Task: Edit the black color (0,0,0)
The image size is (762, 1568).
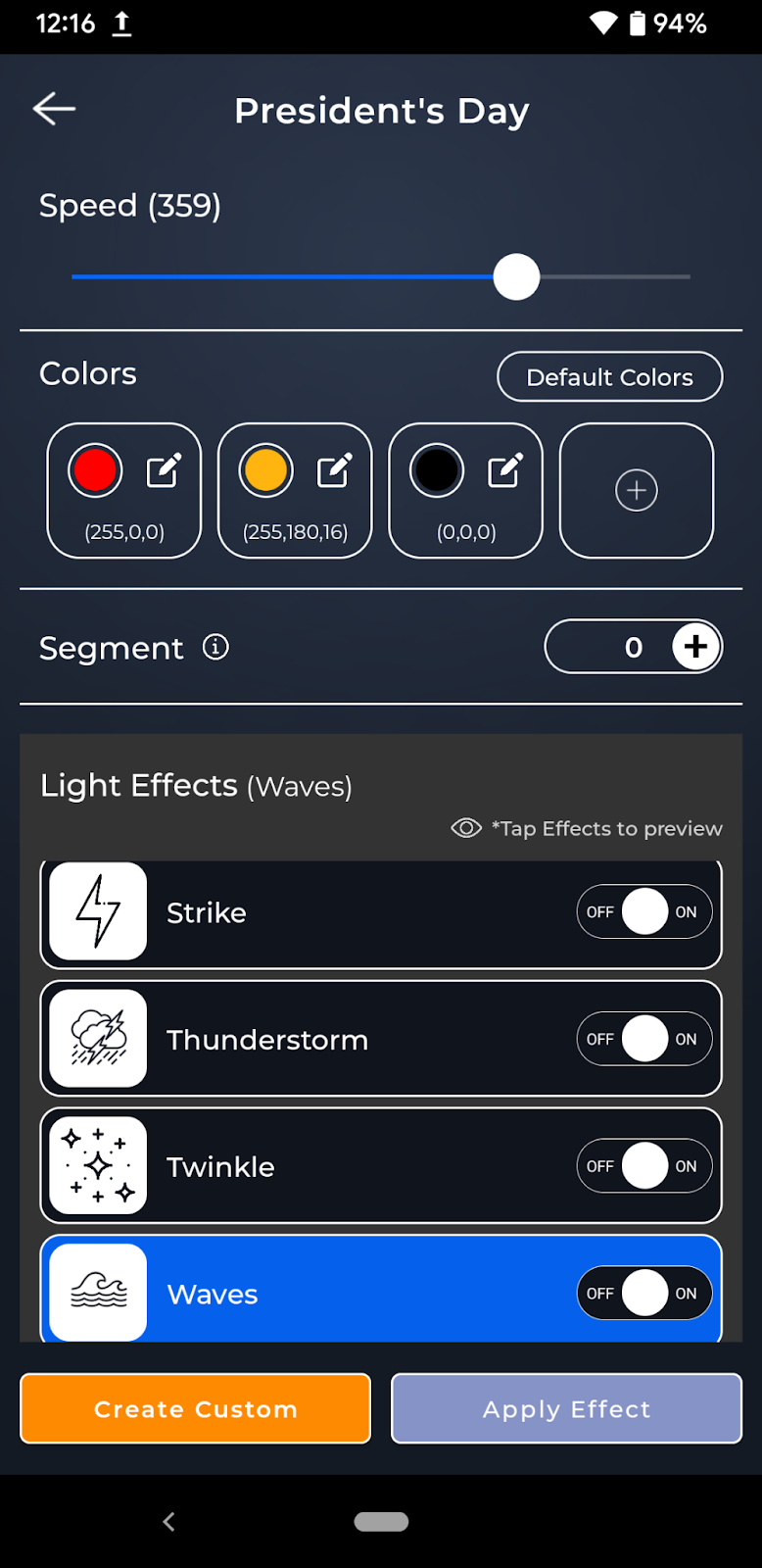Action: (x=505, y=471)
